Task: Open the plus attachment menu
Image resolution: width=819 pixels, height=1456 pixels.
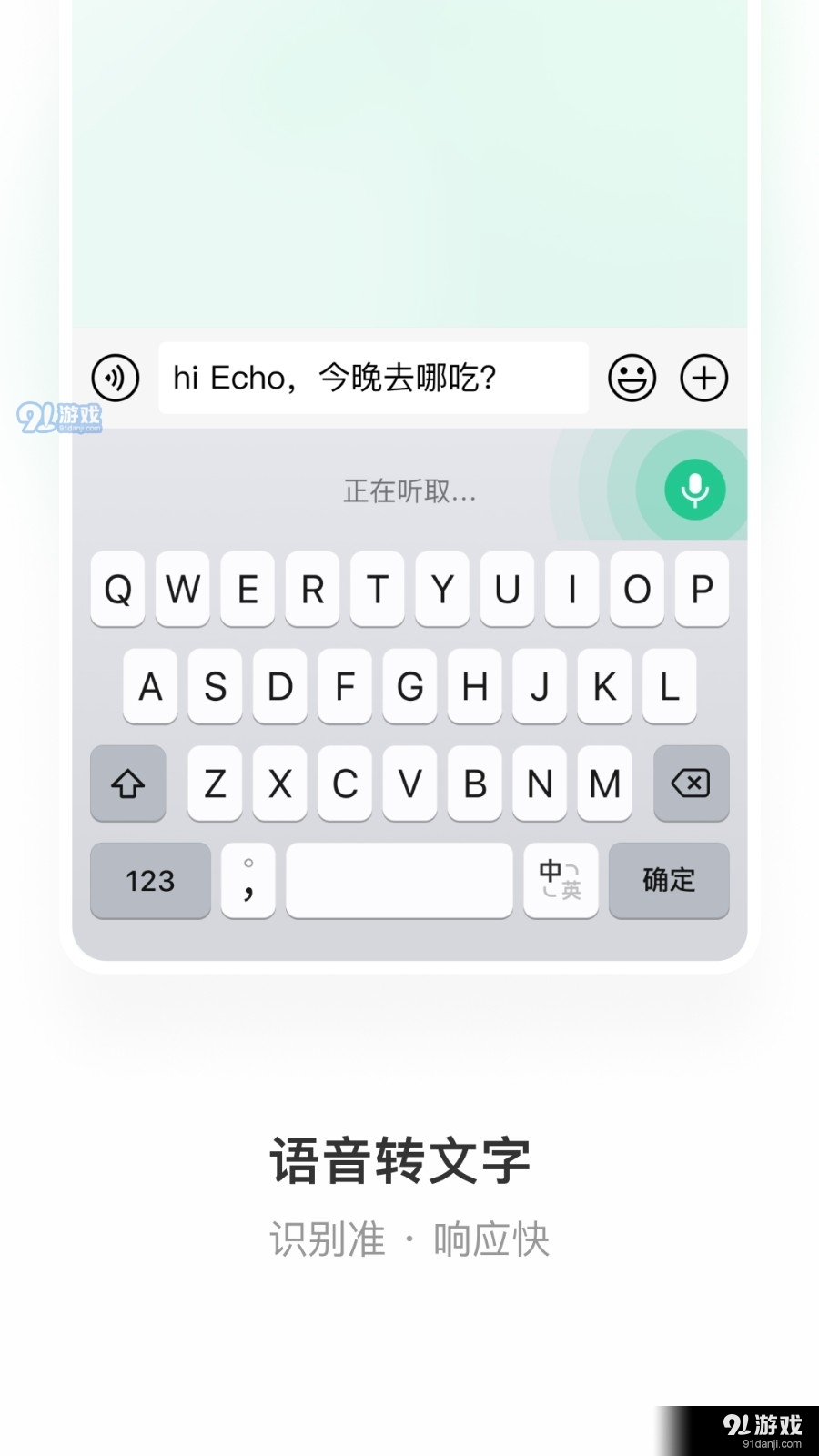Action: pyautogui.click(x=703, y=379)
